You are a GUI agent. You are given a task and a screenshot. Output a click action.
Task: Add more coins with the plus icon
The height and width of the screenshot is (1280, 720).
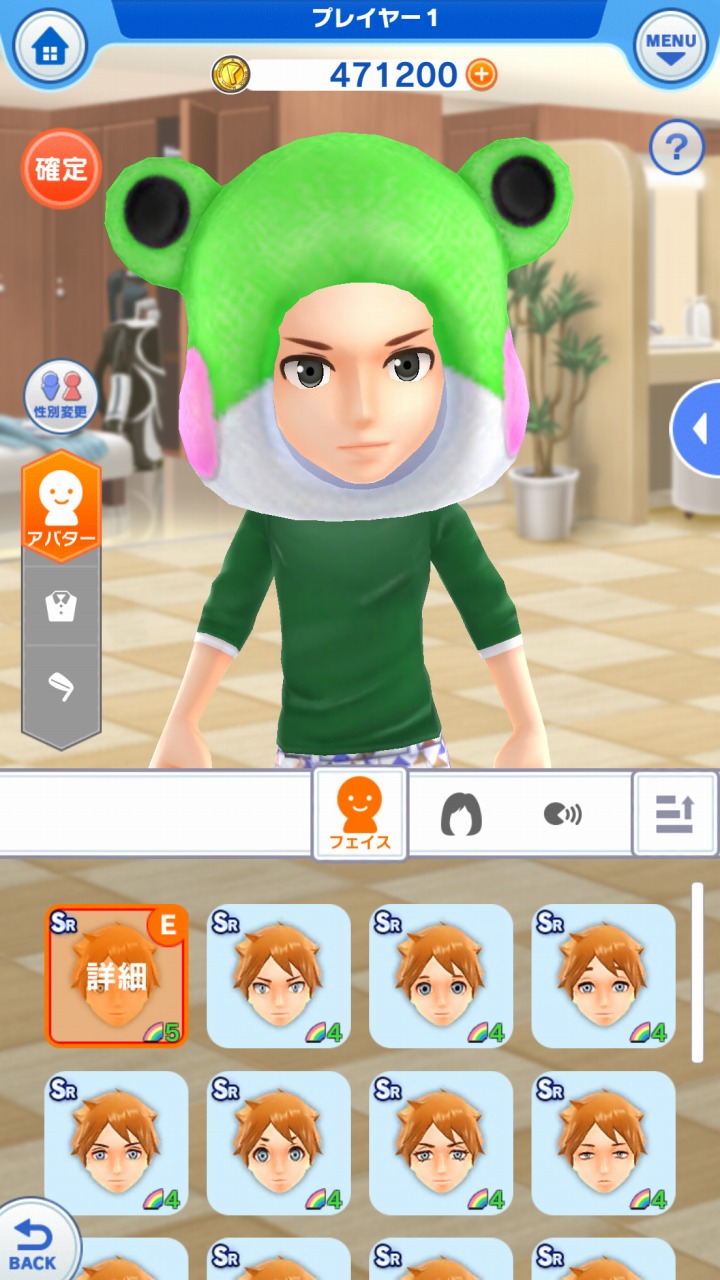481,74
